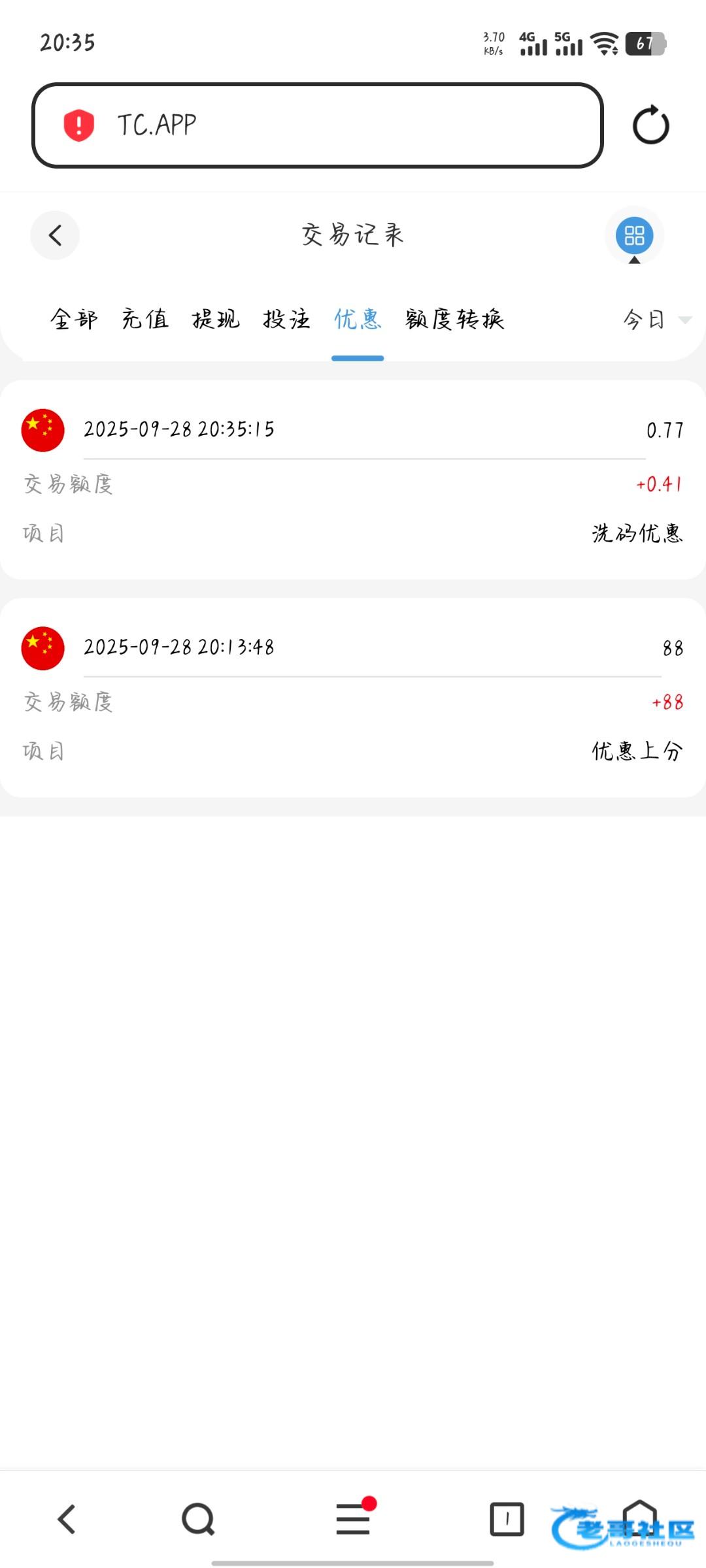Switch to the 充值 tab

click(x=145, y=319)
